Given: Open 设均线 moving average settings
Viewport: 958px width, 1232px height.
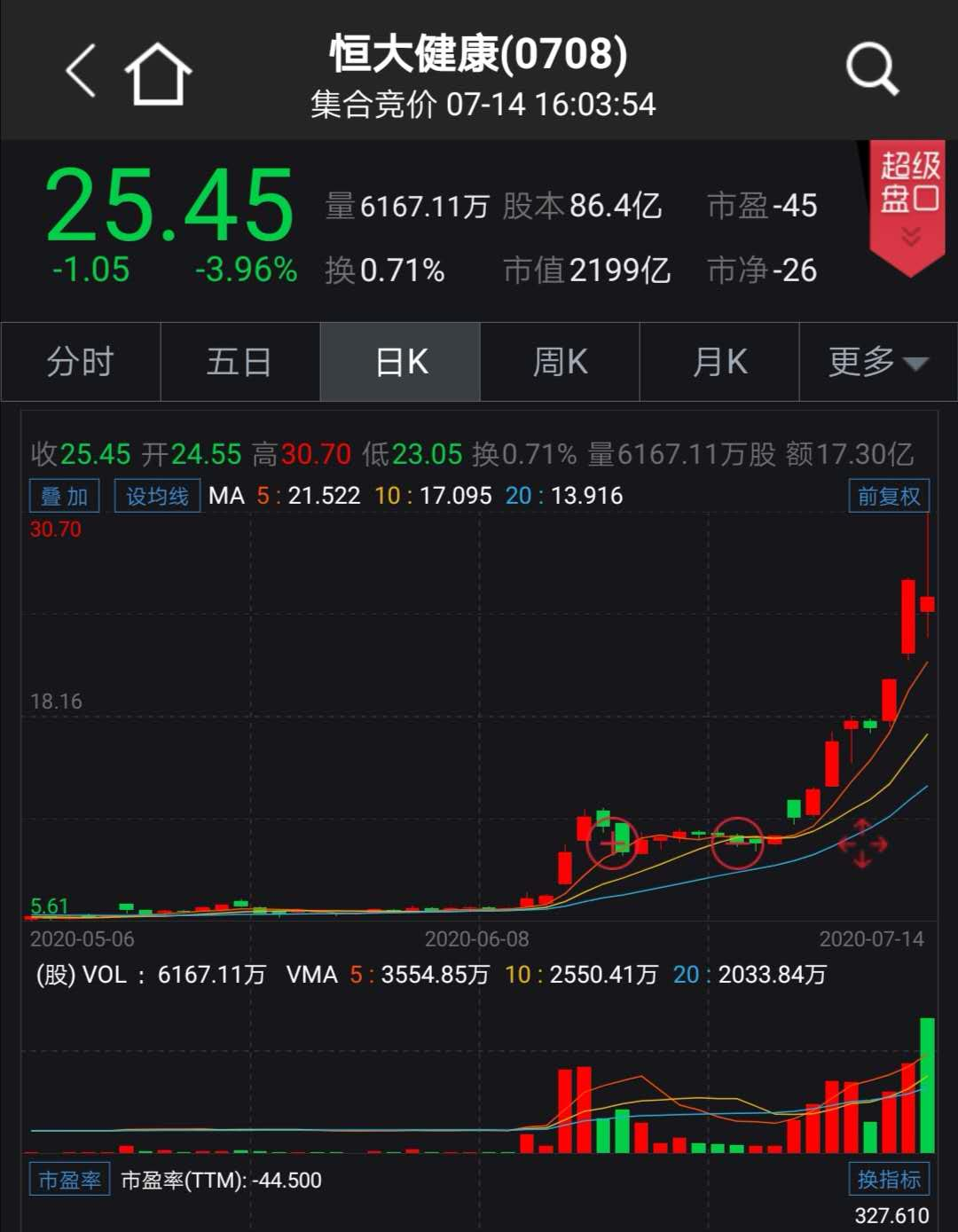Looking at the screenshot, I should coord(157,496).
